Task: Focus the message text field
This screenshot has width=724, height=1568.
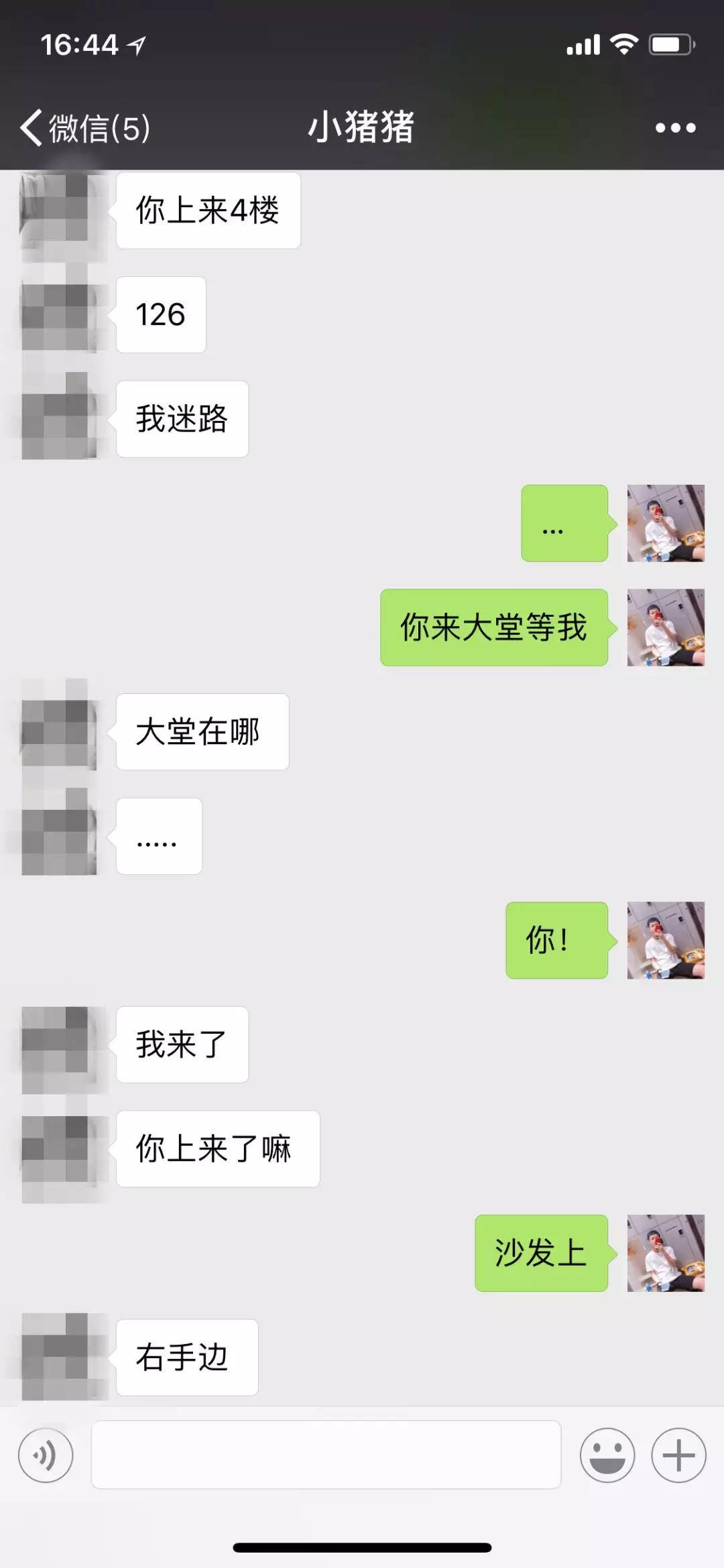Action: pos(326,1455)
